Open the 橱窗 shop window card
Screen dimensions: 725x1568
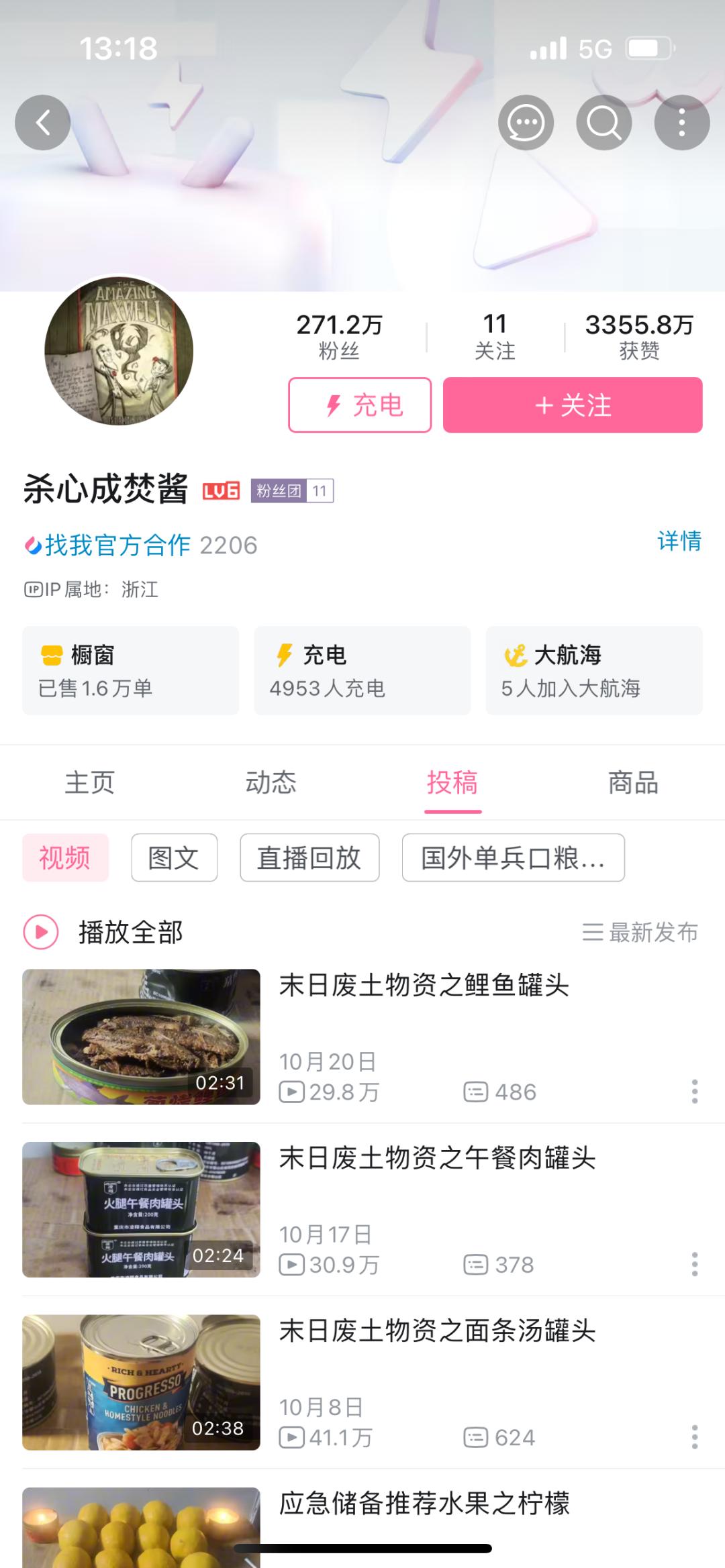pyautogui.click(x=130, y=670)
